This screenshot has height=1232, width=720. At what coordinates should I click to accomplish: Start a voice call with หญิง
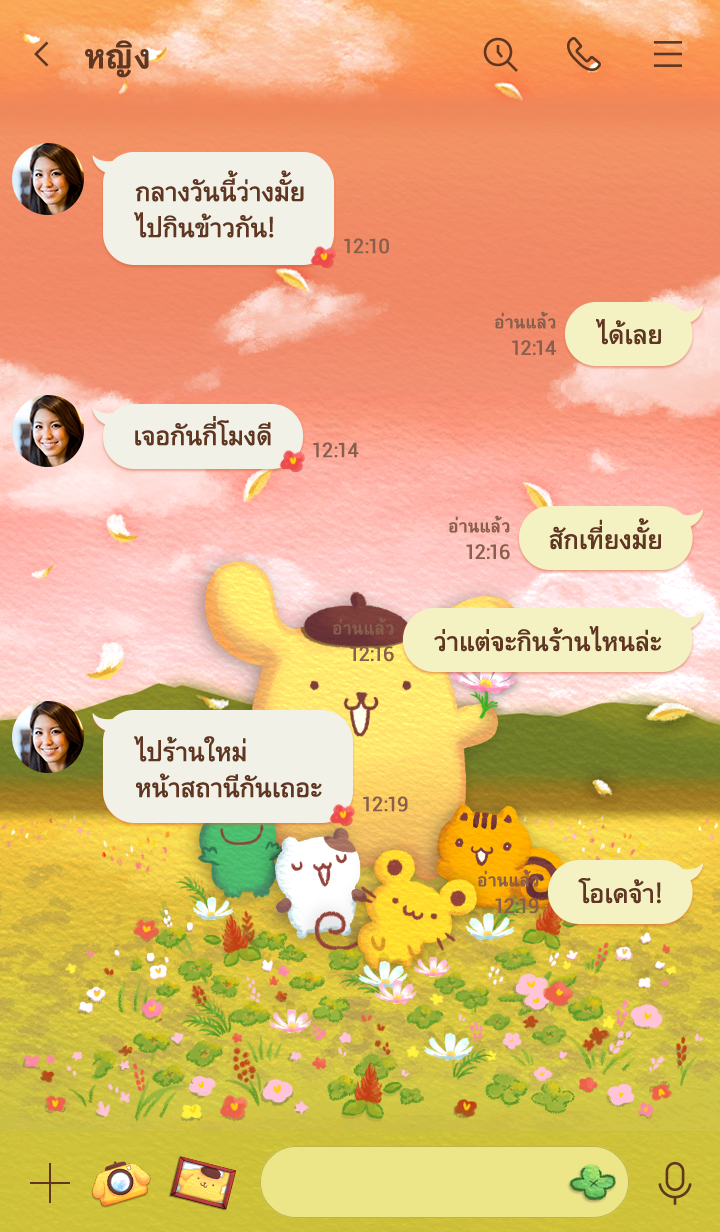pyautogui.click(x=583, y=54)
